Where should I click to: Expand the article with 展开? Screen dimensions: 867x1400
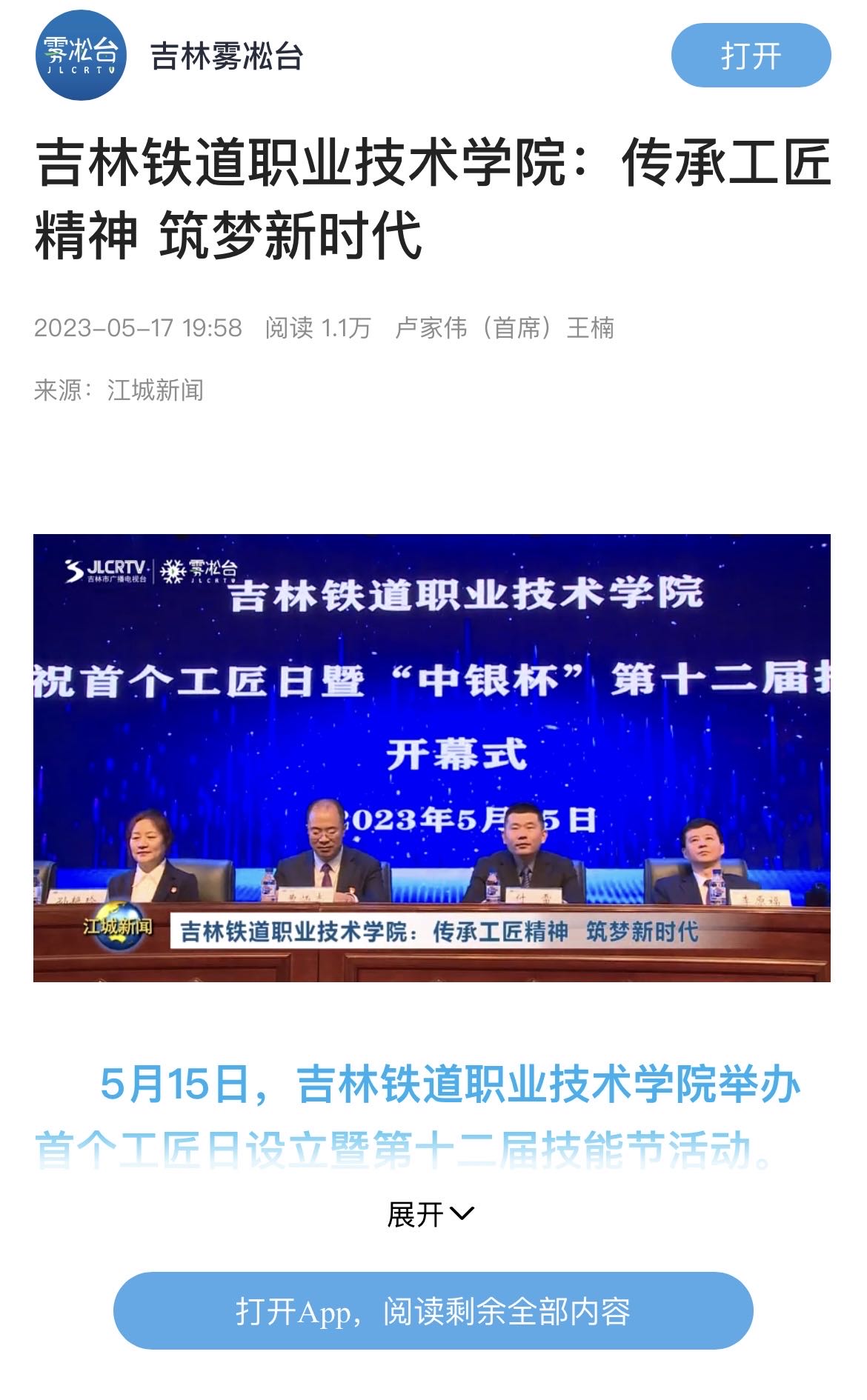pyautogui.click(x=431, y=1214)
